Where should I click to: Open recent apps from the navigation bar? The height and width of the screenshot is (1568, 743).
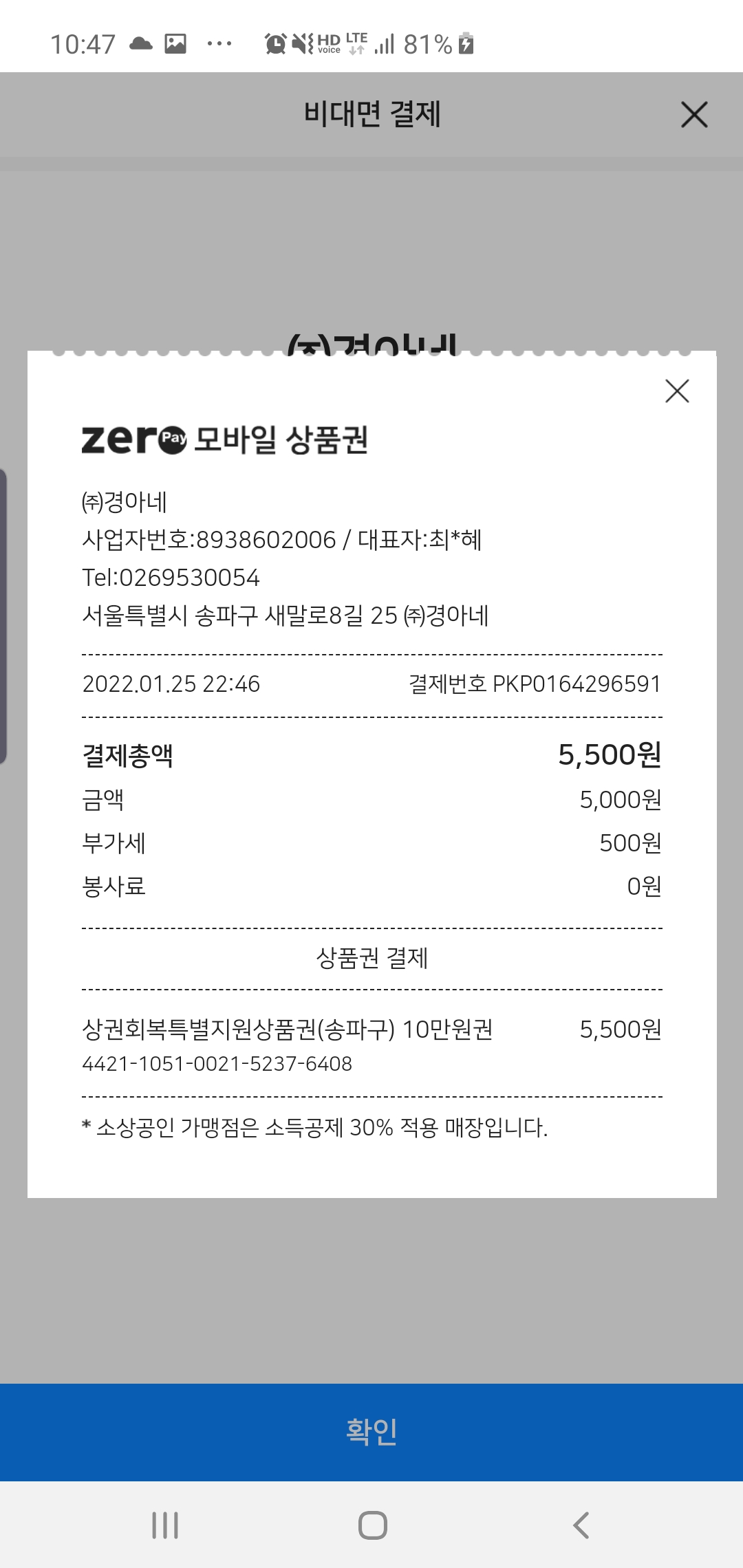tap(165, 1525)
